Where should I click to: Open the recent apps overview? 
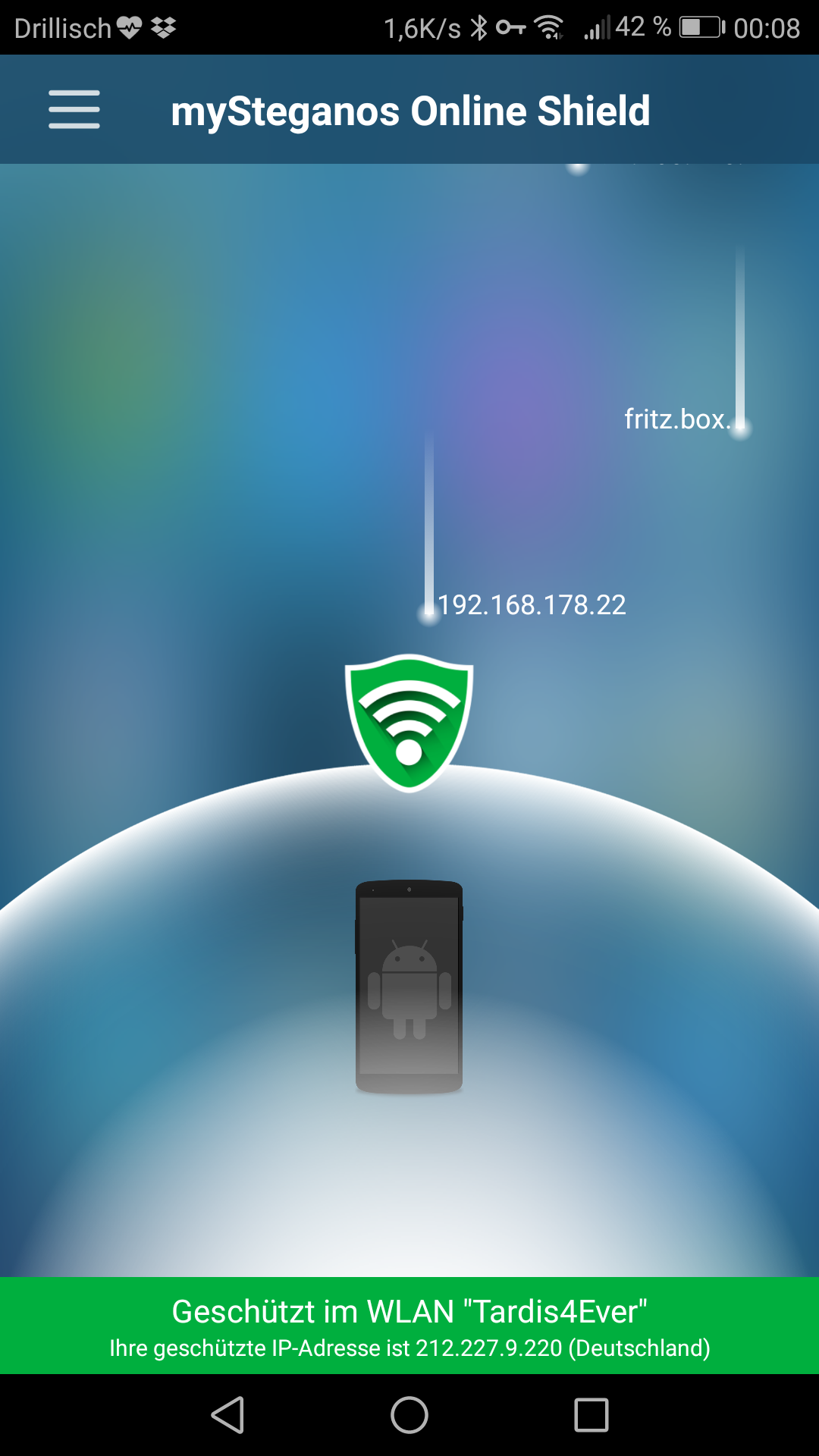point(591,1415)
